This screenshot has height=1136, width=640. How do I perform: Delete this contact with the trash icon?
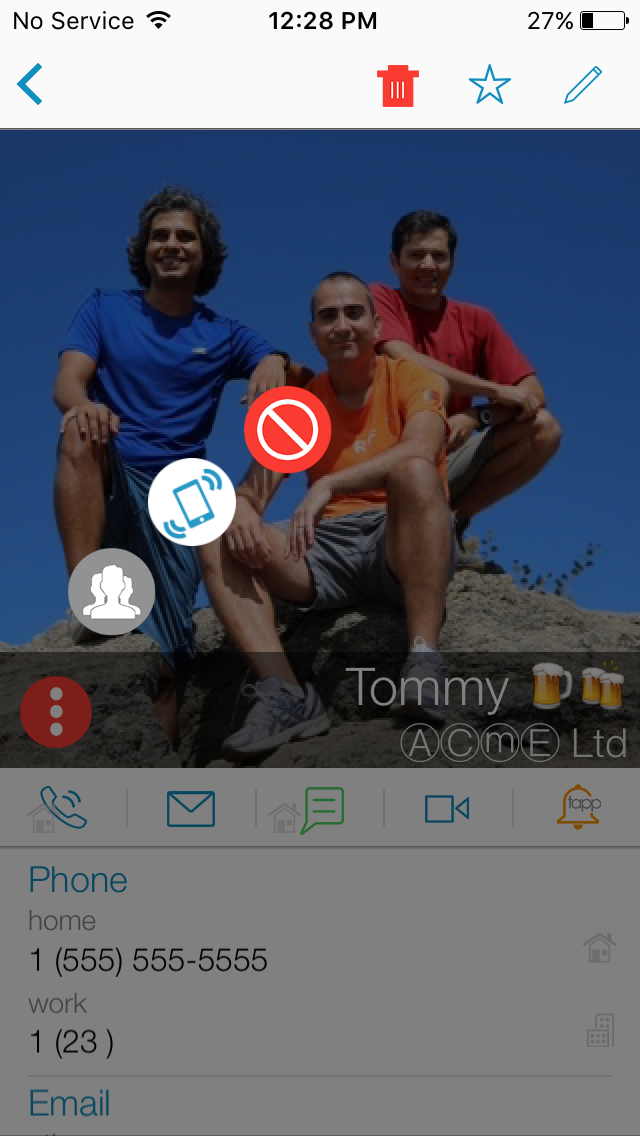398,85
